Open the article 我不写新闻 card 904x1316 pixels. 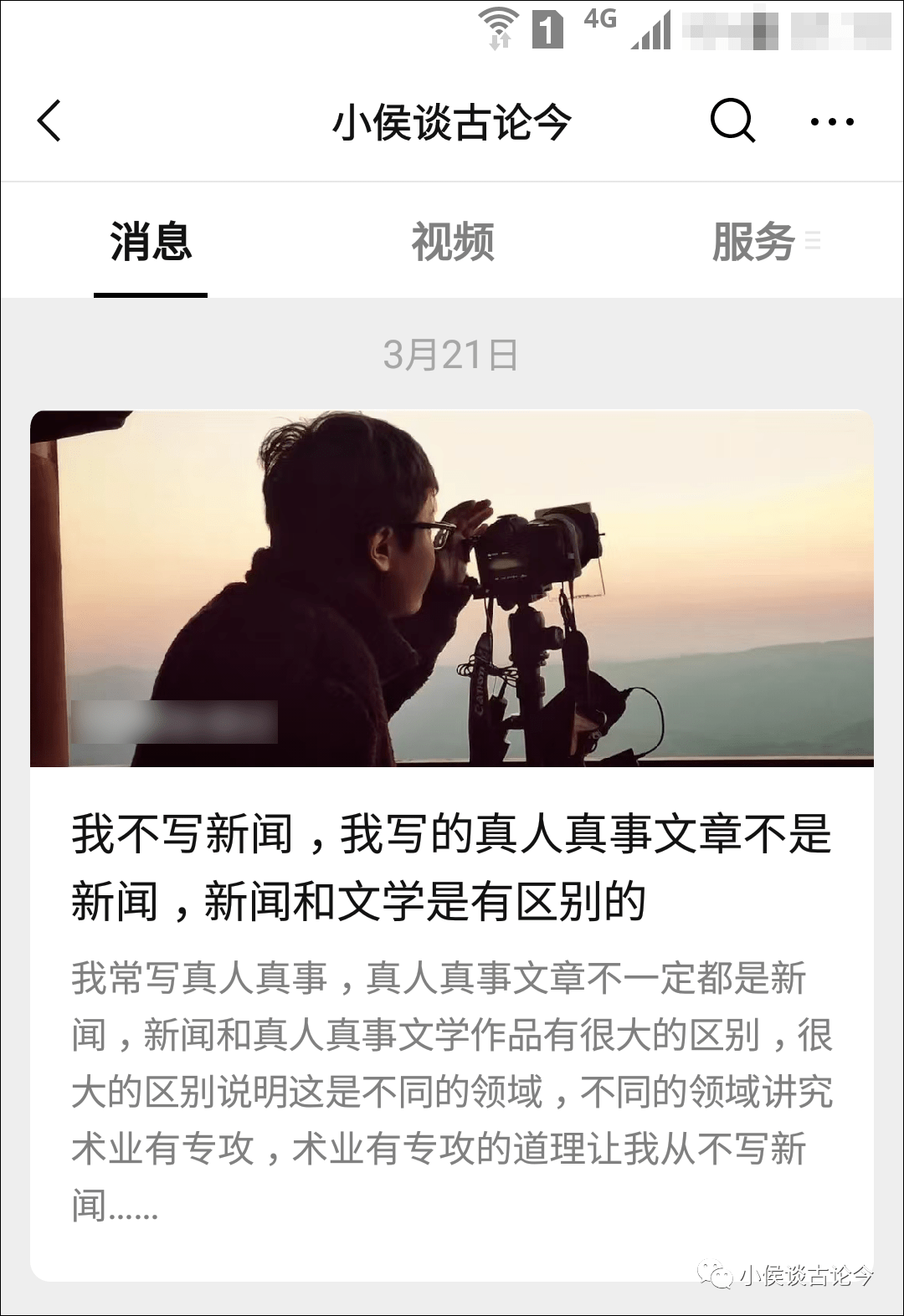coord(452,866)
